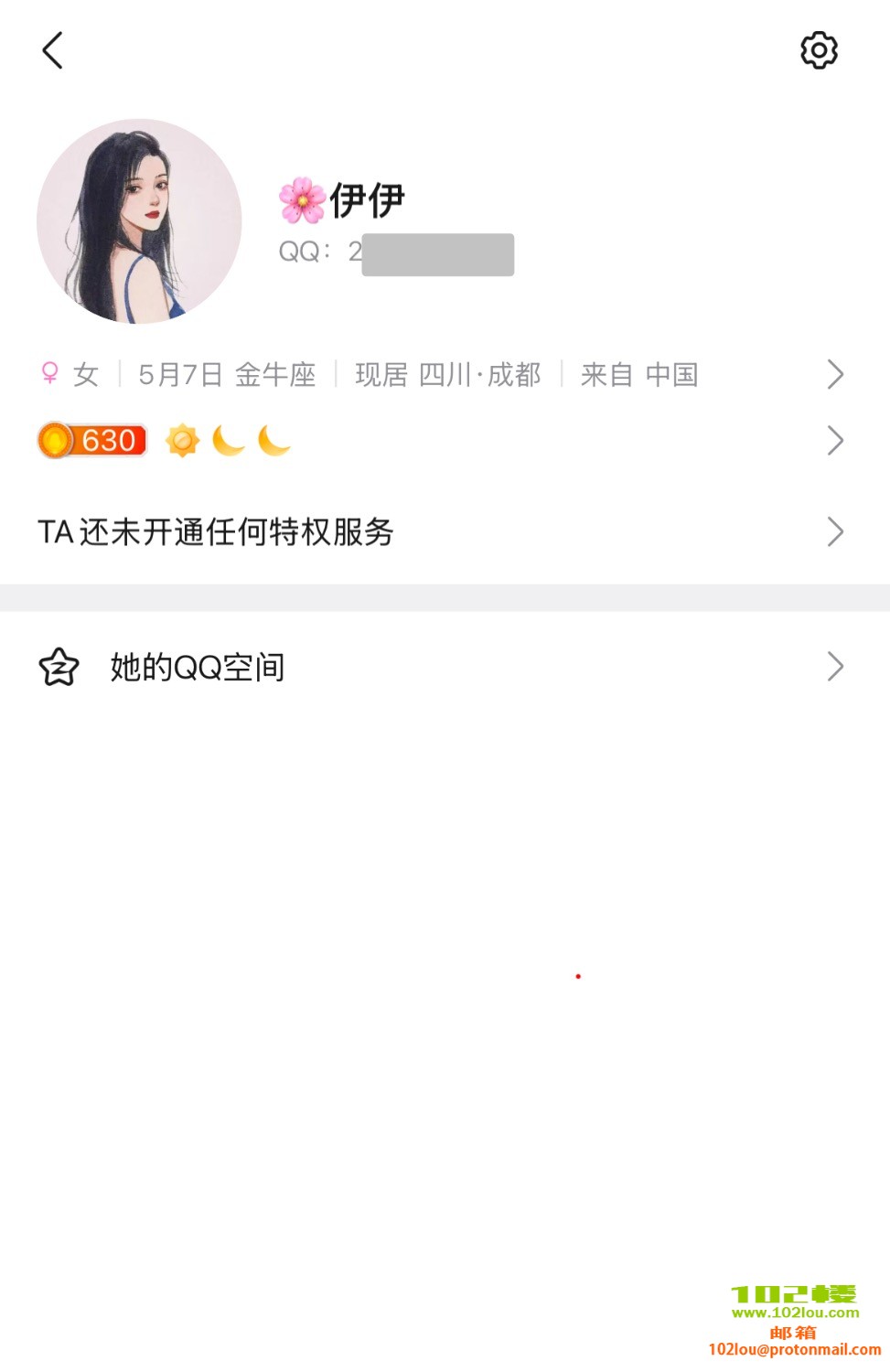
Task: Go back using the top-left arrow
Action: (53, 50)
